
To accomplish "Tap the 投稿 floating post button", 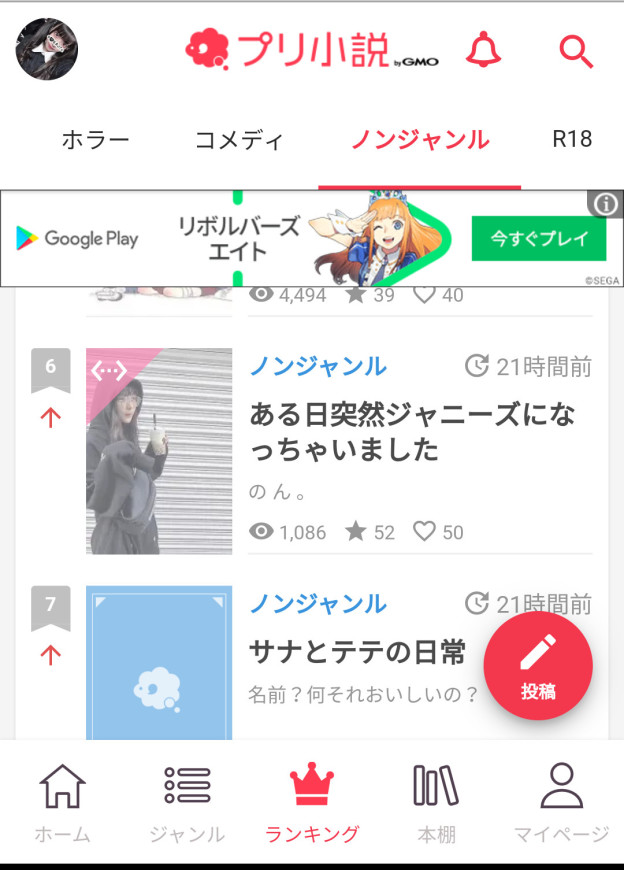I will click(538, 666).
